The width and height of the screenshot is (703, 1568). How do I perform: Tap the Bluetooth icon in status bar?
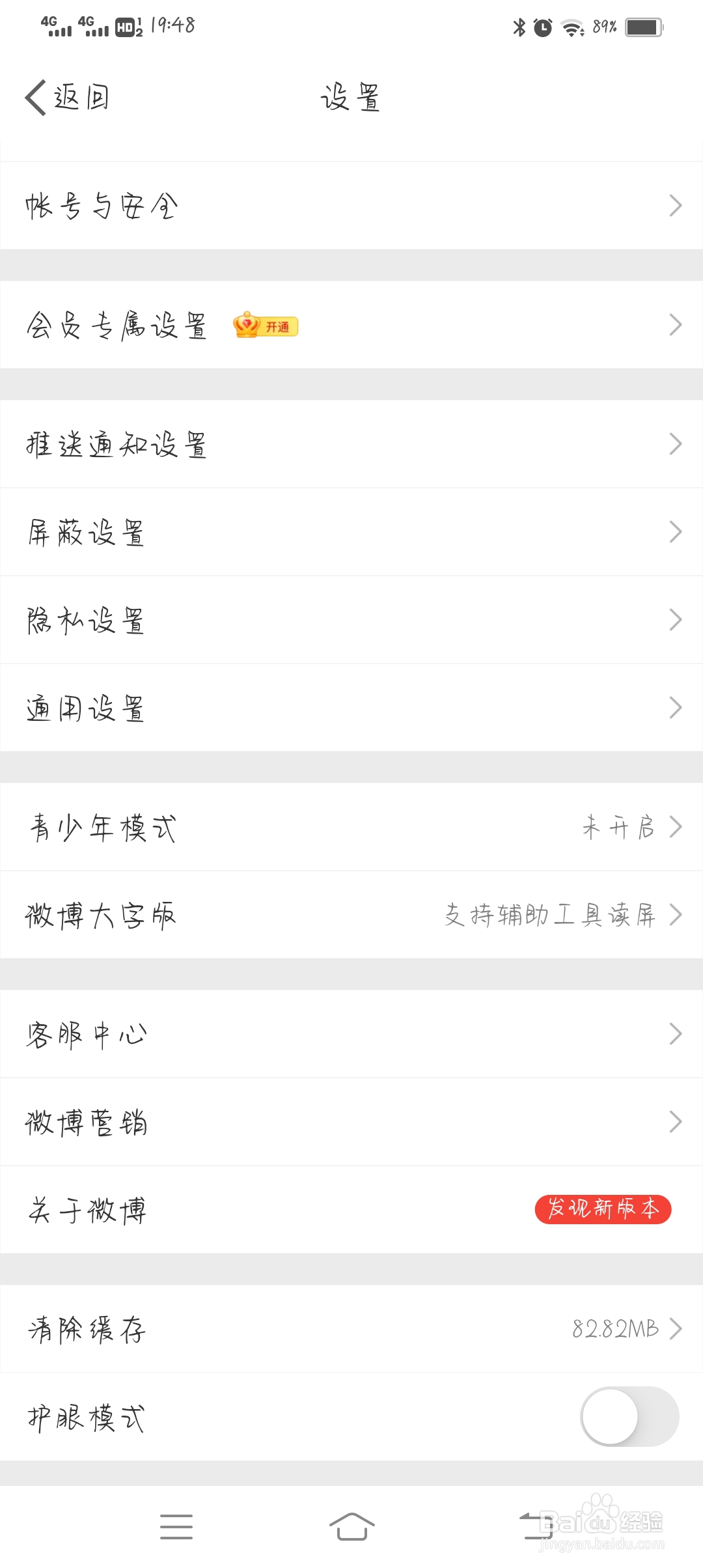pyautogui.click(x=519, y=27)
